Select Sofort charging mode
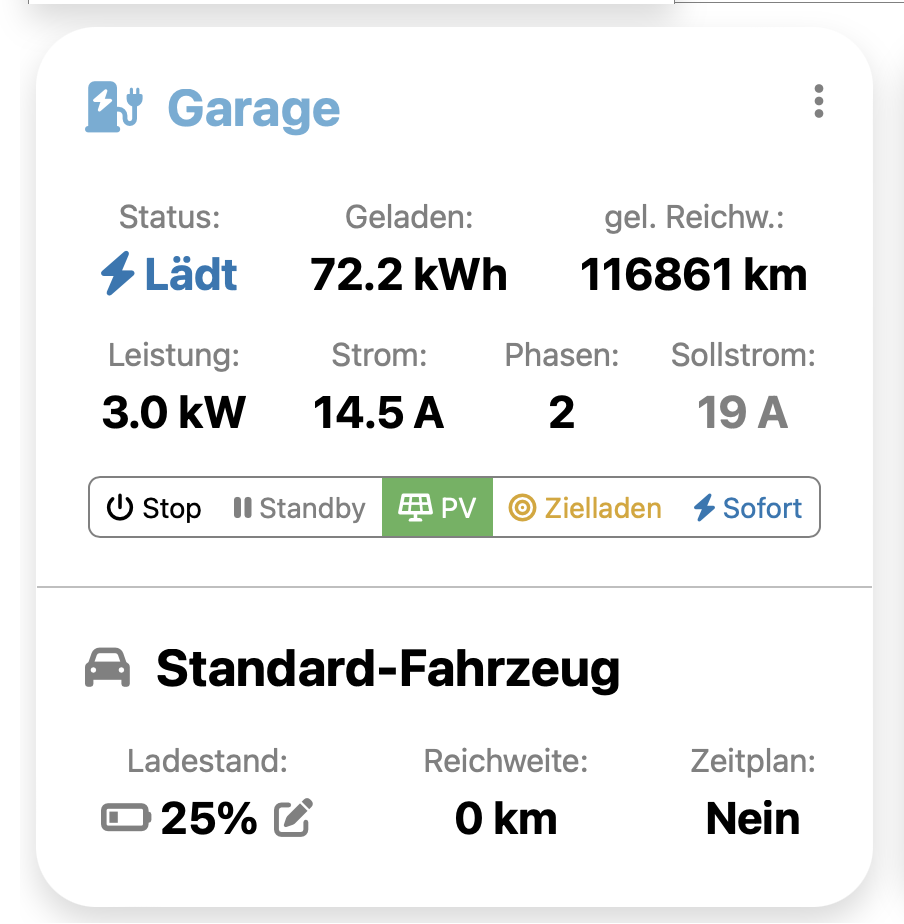This screenshot has height=924, width=904. coord(748,508)
